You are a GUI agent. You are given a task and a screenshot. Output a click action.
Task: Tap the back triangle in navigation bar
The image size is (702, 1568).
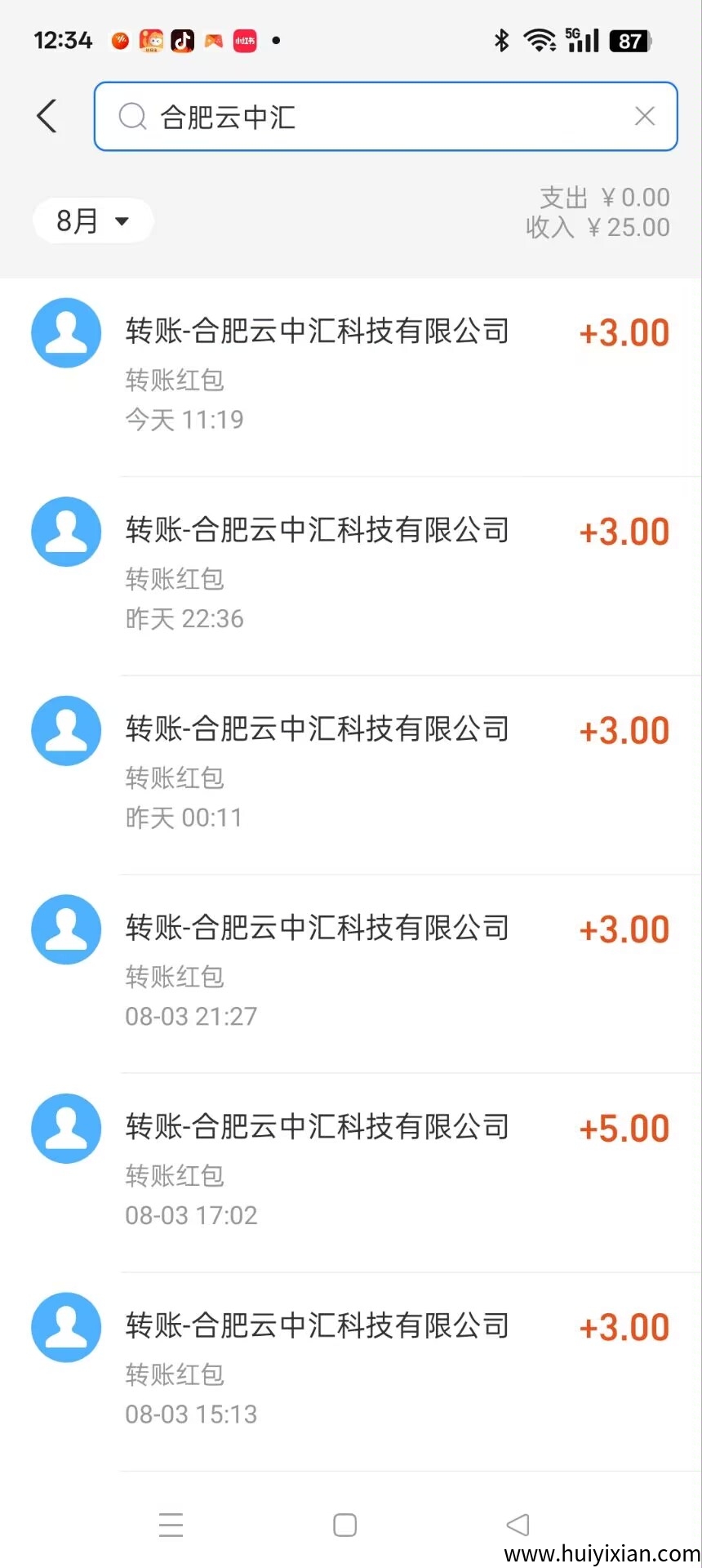tap(518, 1524)
